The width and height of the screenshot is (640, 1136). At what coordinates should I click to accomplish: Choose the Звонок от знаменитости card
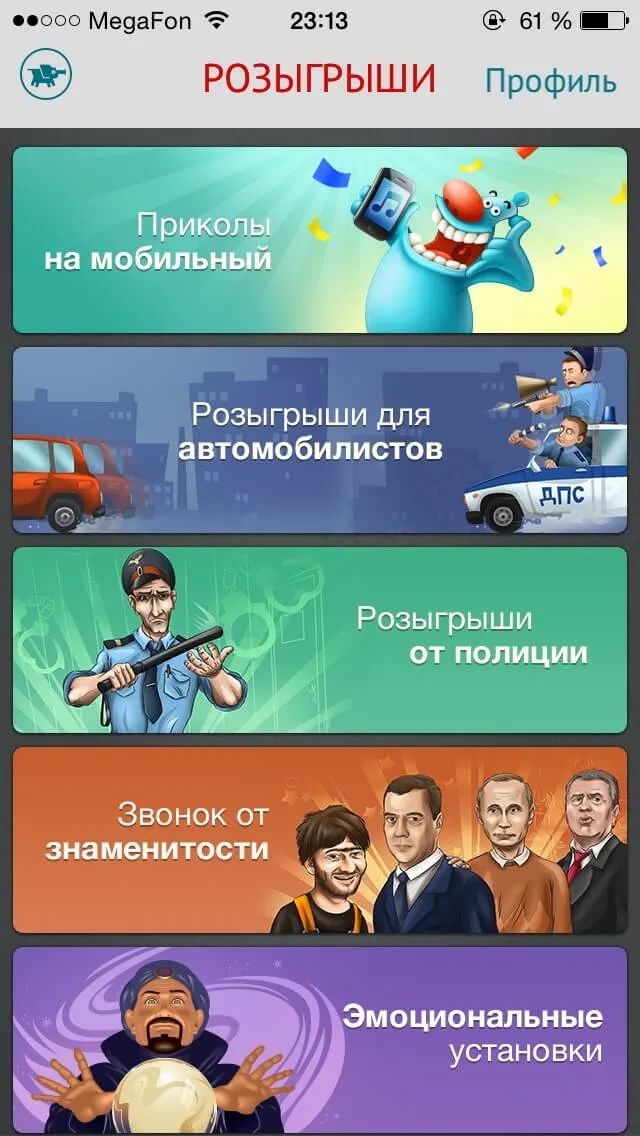click(x=320, y=840)
